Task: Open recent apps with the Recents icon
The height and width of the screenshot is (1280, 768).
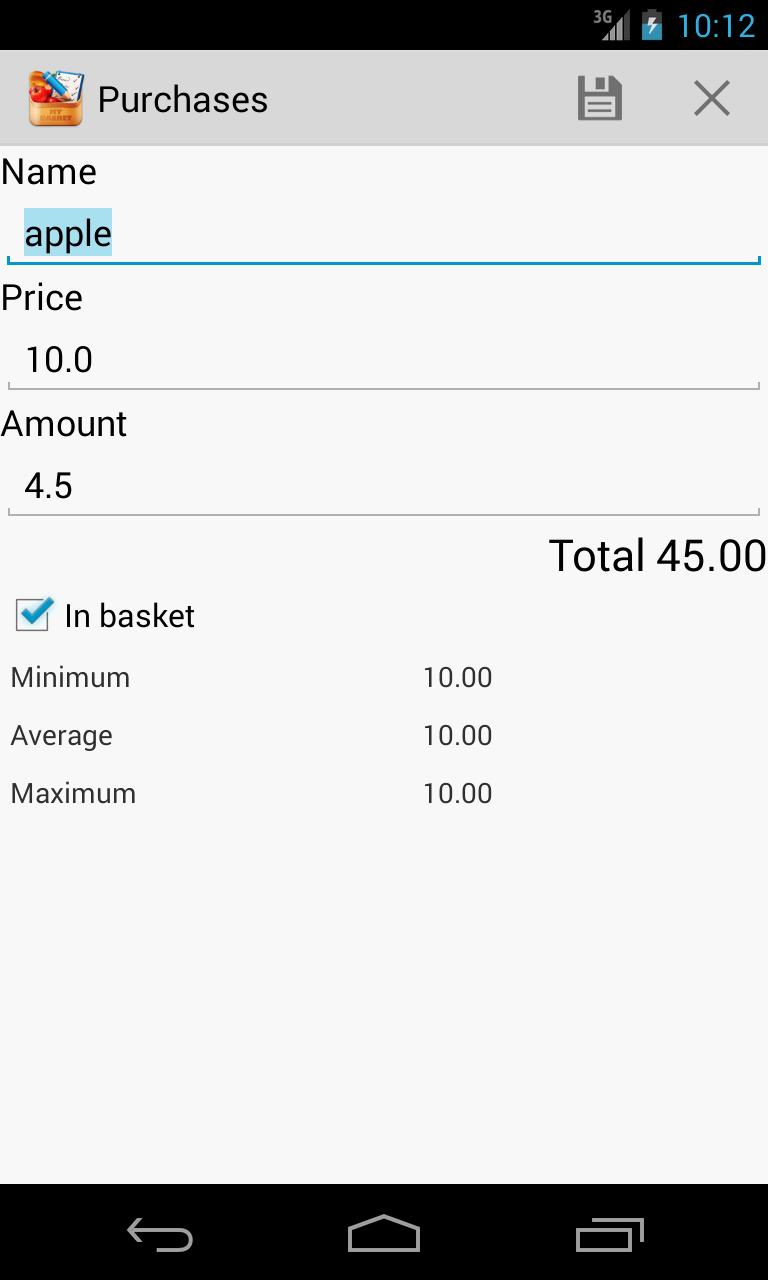Action: point(608,1234)
